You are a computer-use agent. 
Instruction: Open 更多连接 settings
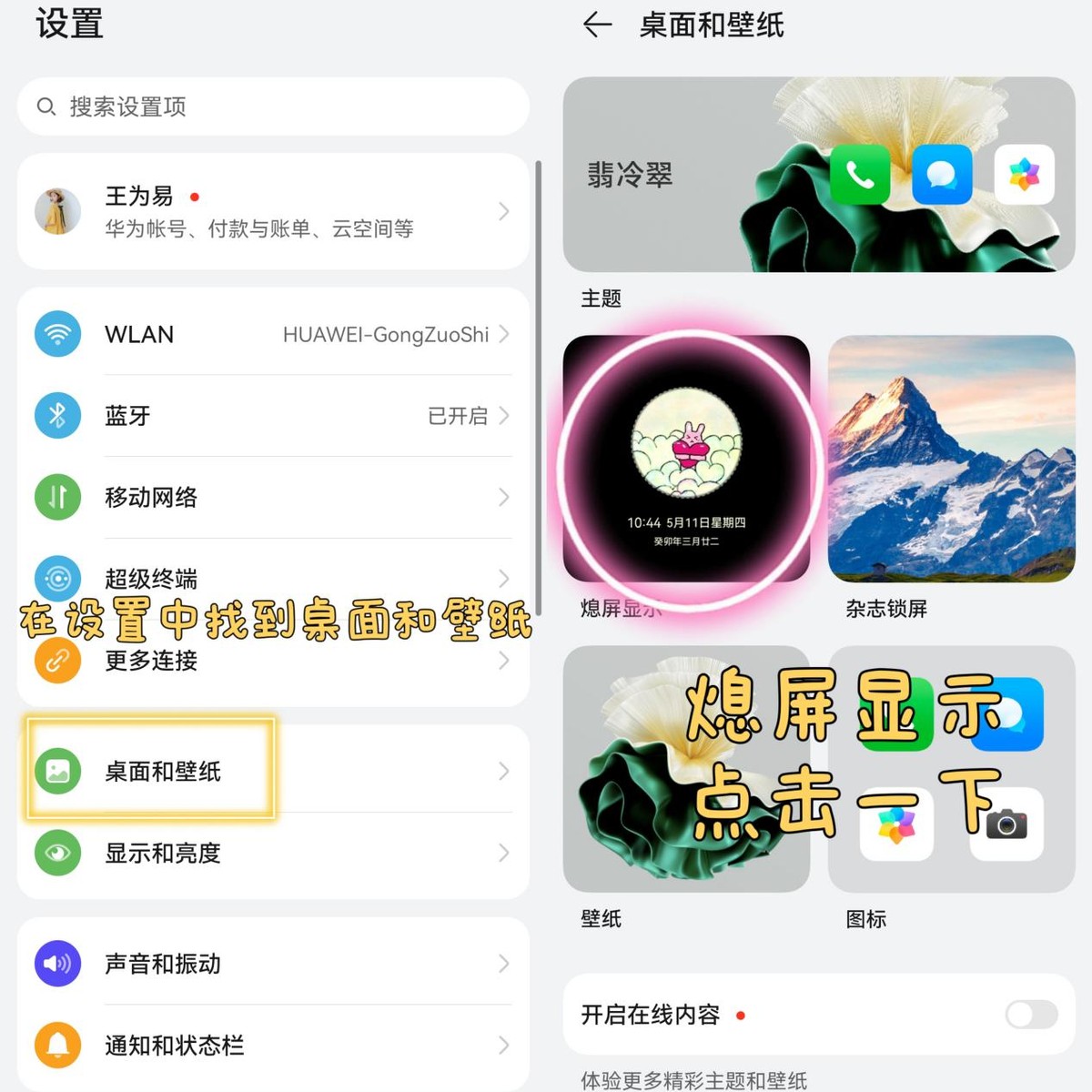click(273, 661)
